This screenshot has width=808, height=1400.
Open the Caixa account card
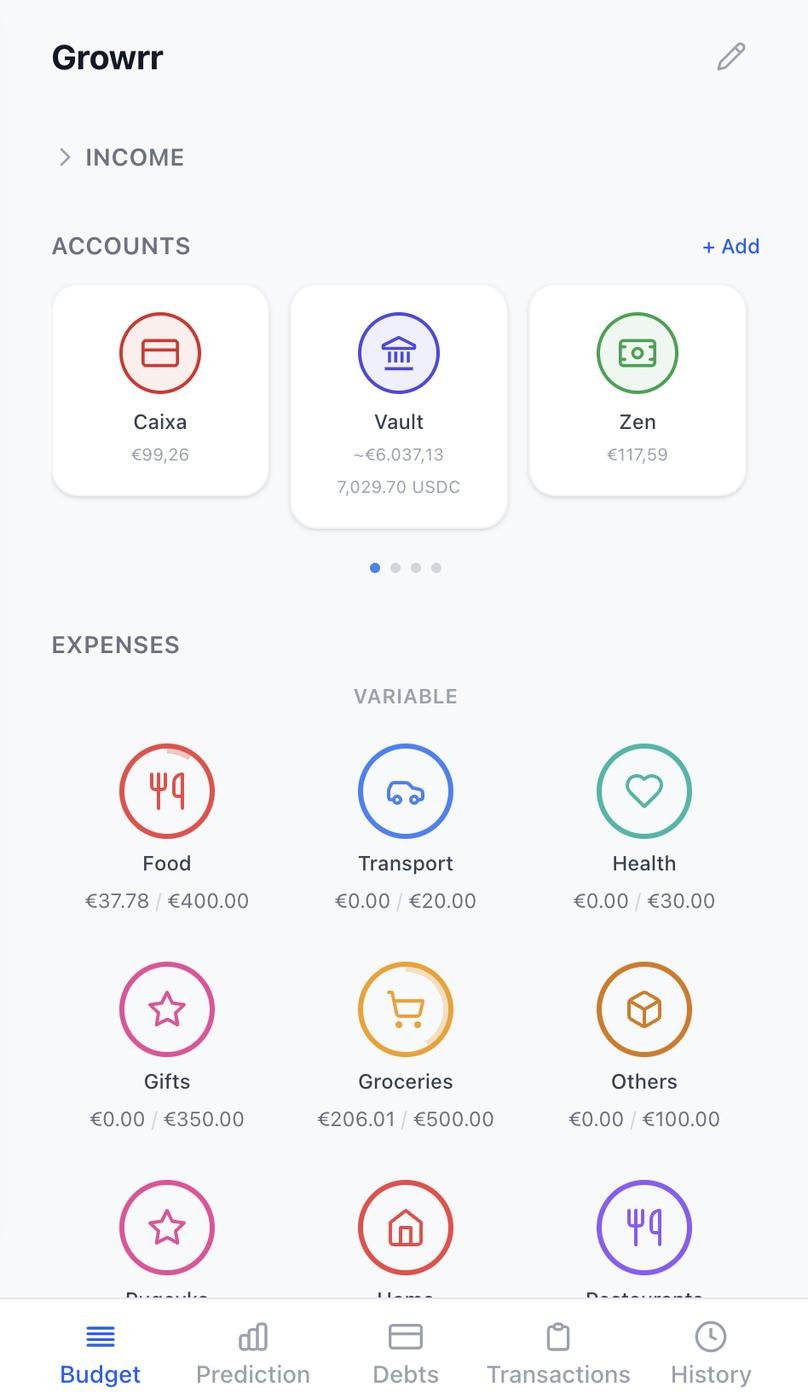[x=160, y=389]
